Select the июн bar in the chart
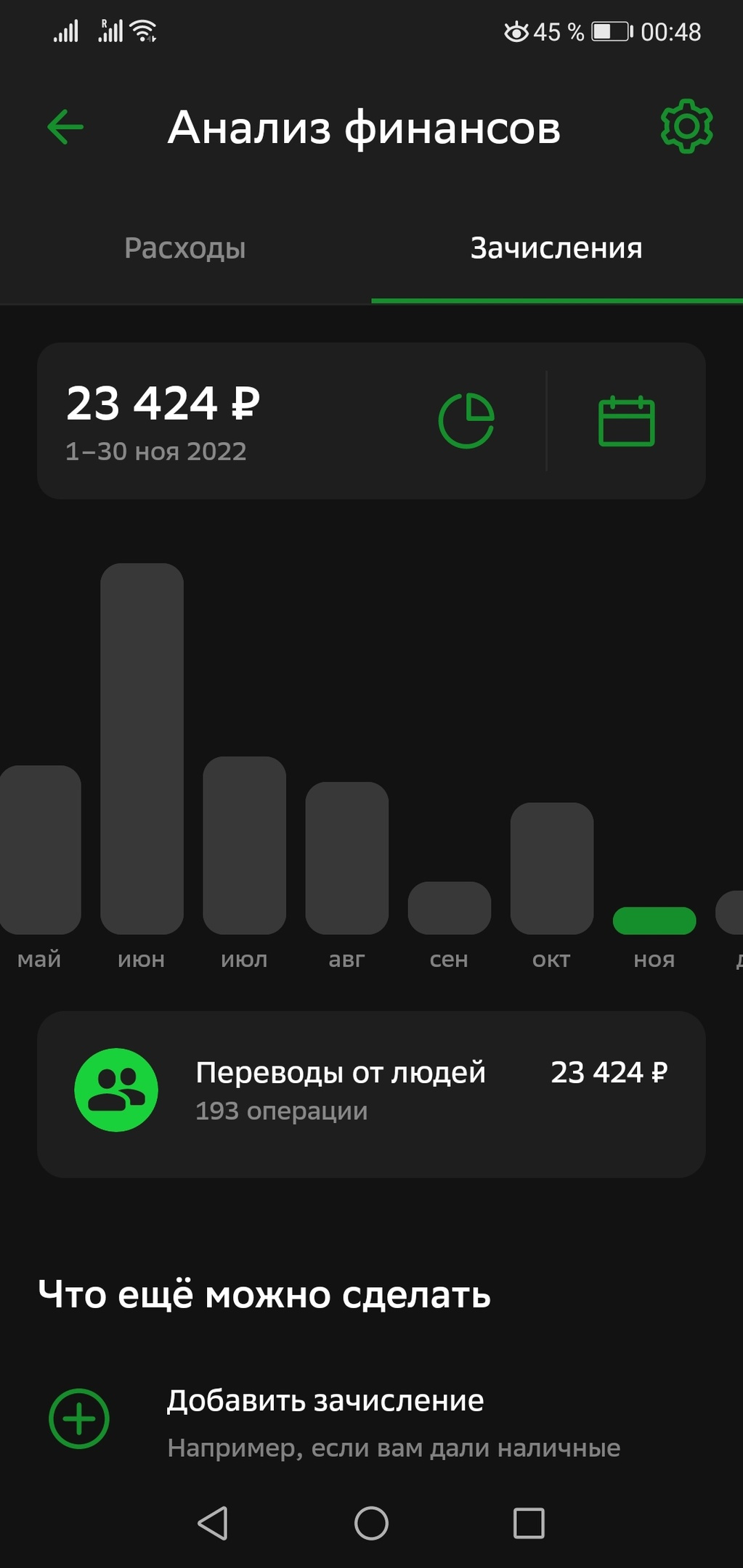Screen dimensions: 743x1568 (x=142, y=749)
